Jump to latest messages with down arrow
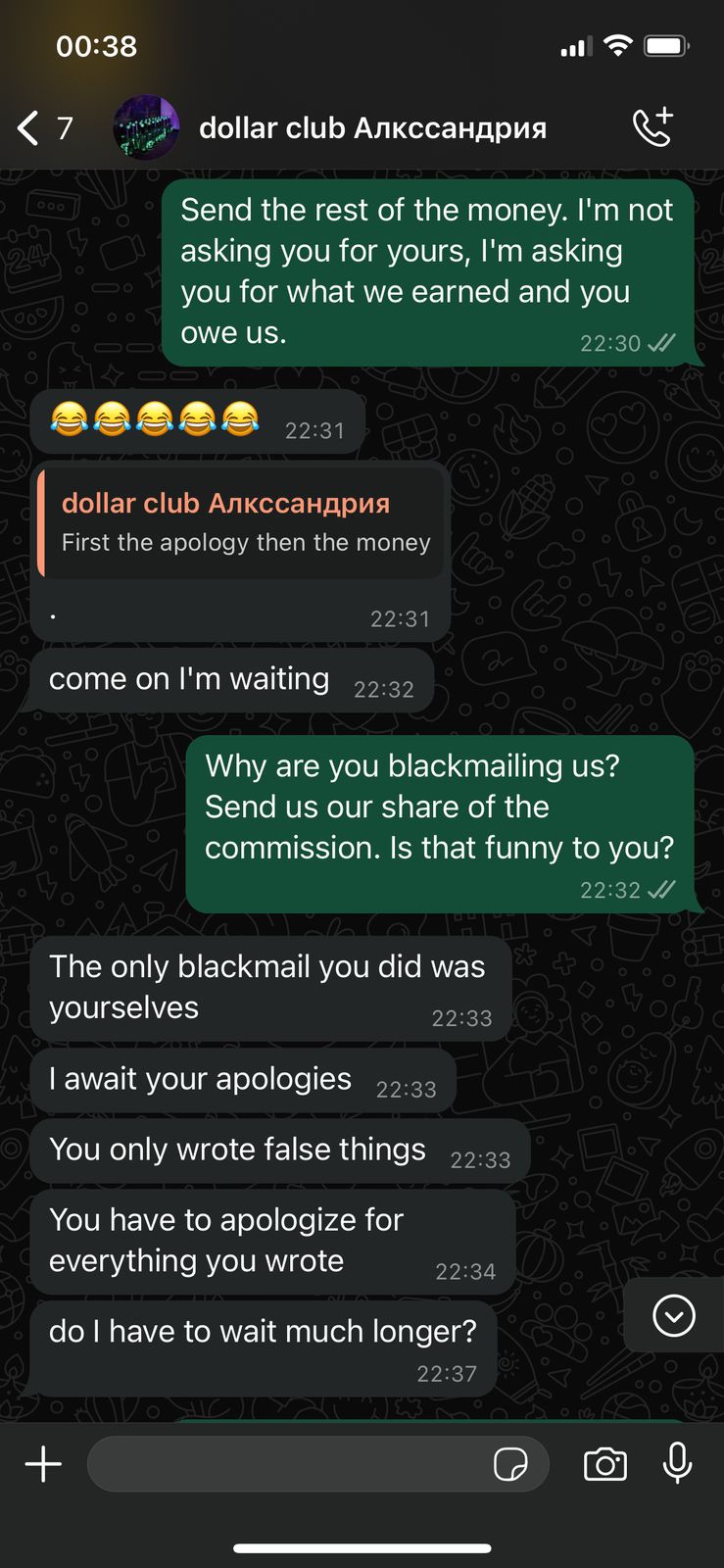724x1568 pixels. point(674,1315)
